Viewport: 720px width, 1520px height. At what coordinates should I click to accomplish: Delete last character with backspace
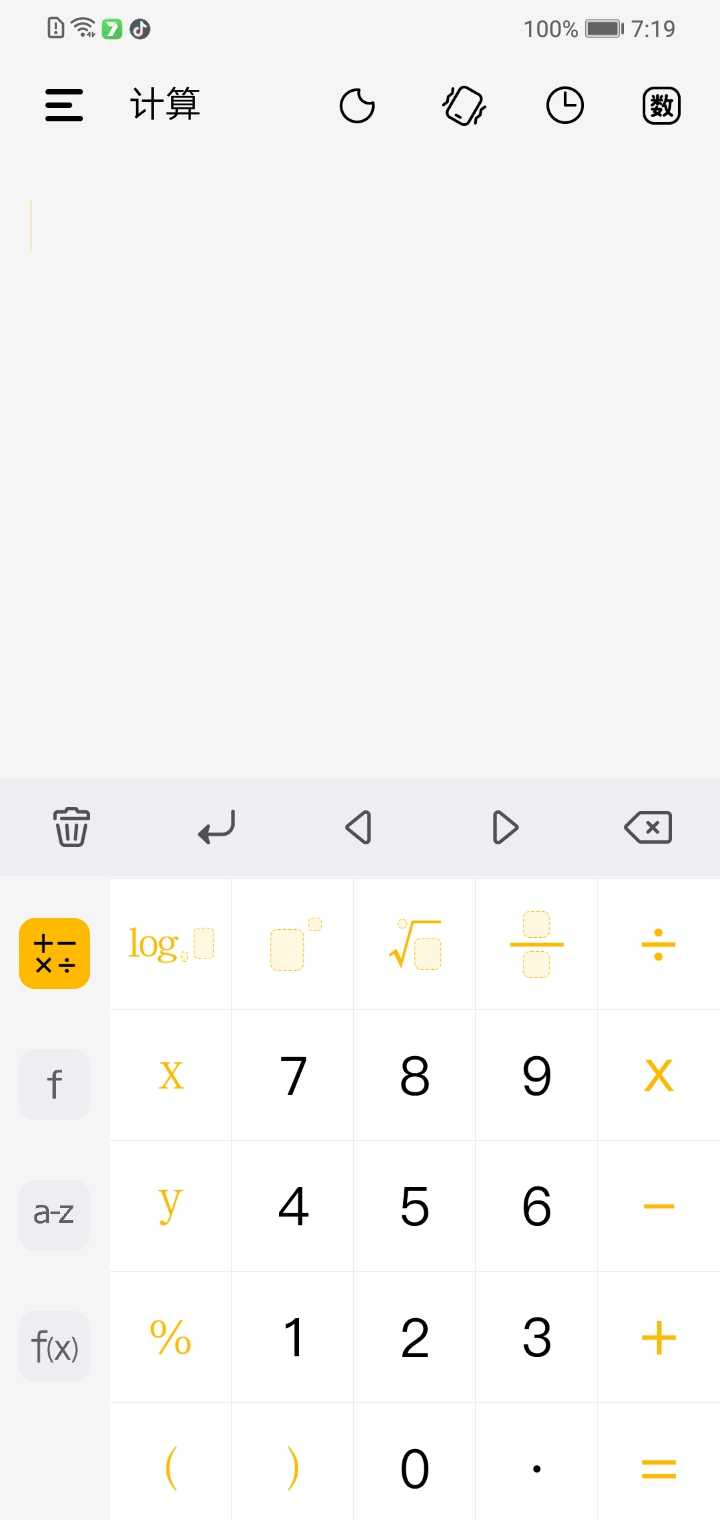(x=648, y=828)
